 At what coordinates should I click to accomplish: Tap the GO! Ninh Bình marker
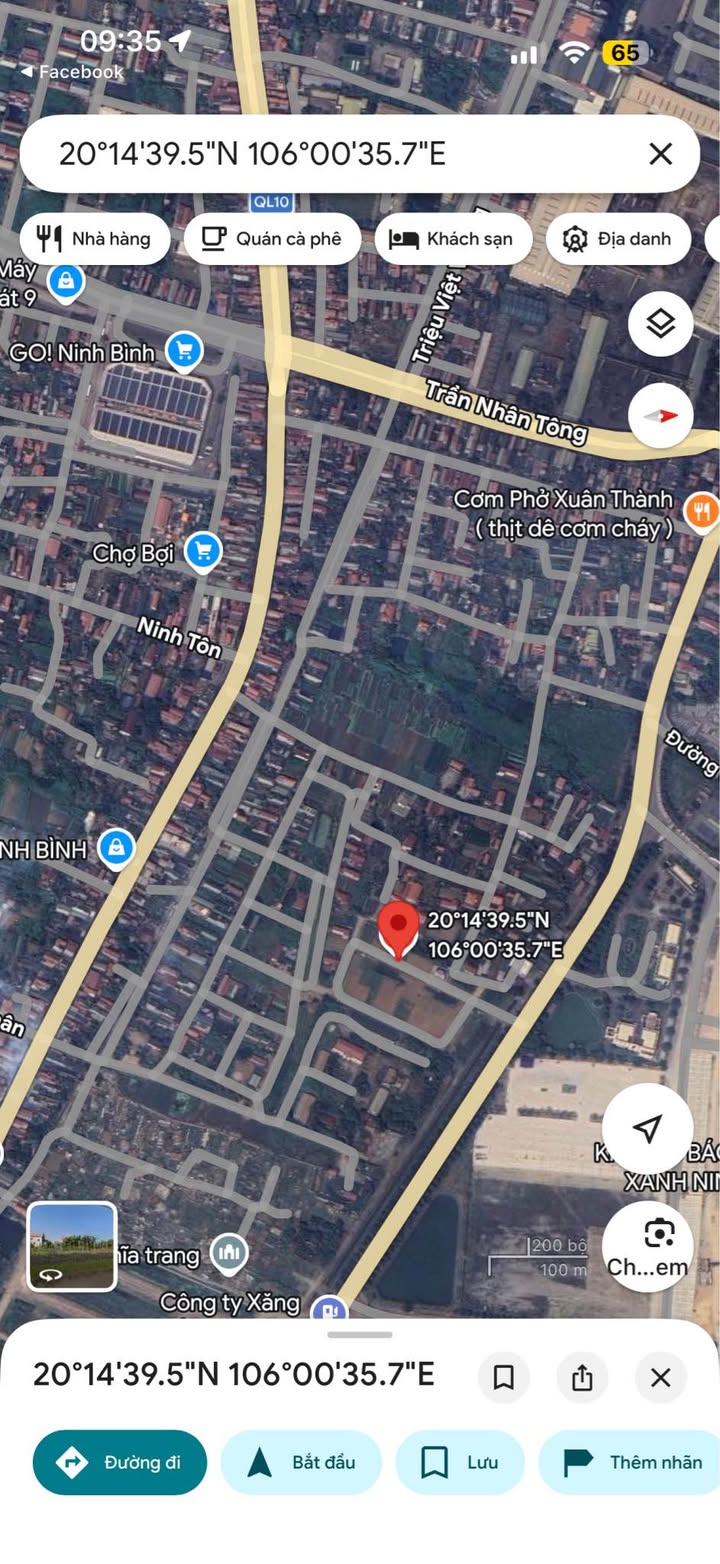pos(184,350)
